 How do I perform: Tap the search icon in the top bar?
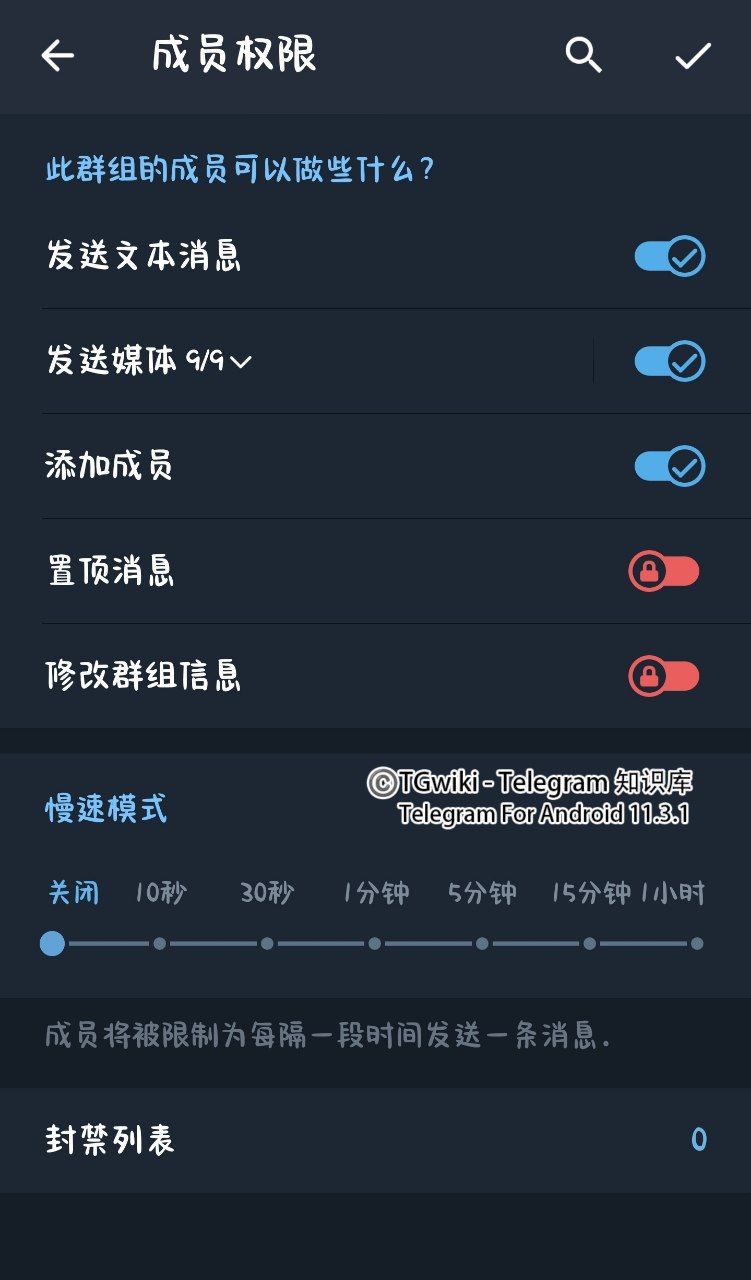pyautogui.click(x=585, y=57)
